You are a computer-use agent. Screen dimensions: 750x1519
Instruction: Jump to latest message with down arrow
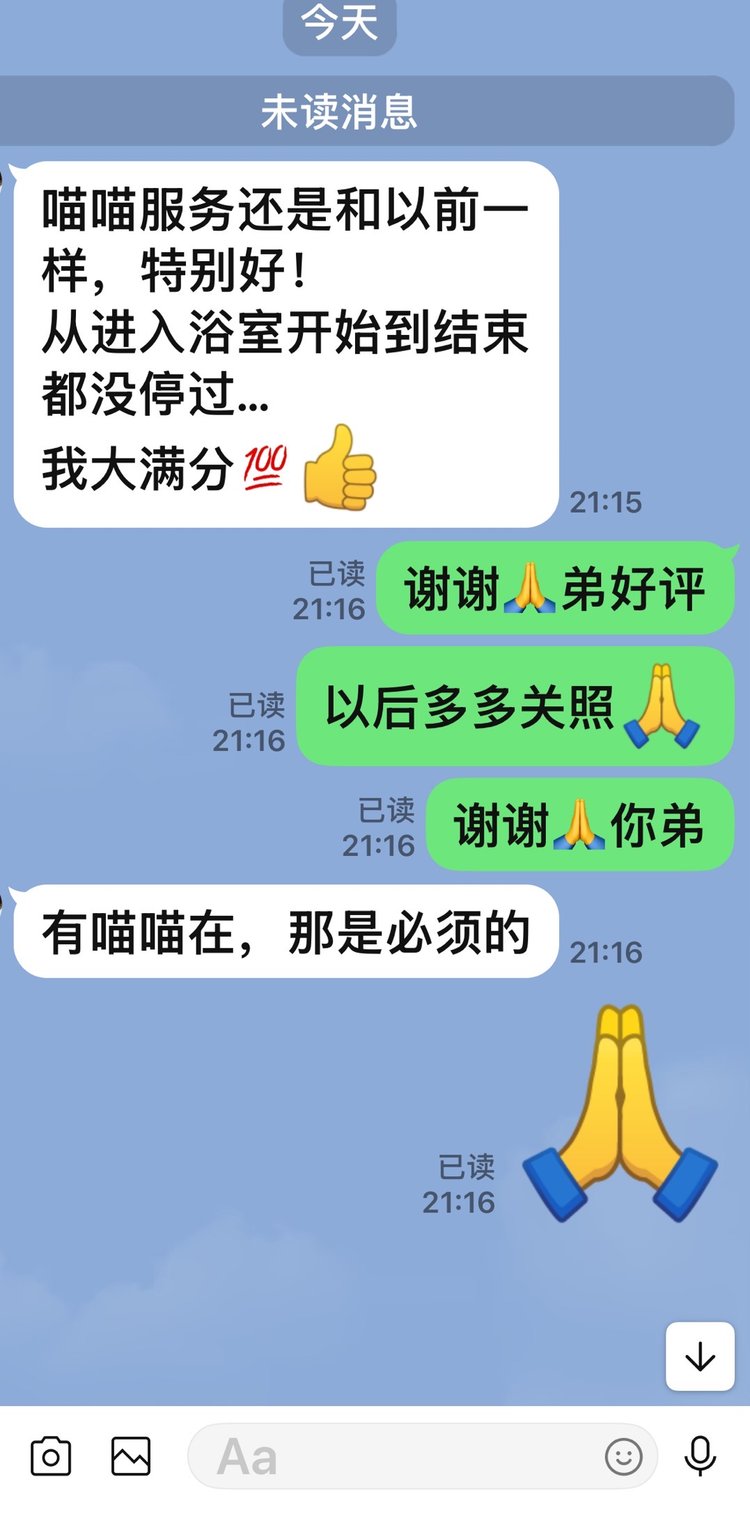(700, 1356)
